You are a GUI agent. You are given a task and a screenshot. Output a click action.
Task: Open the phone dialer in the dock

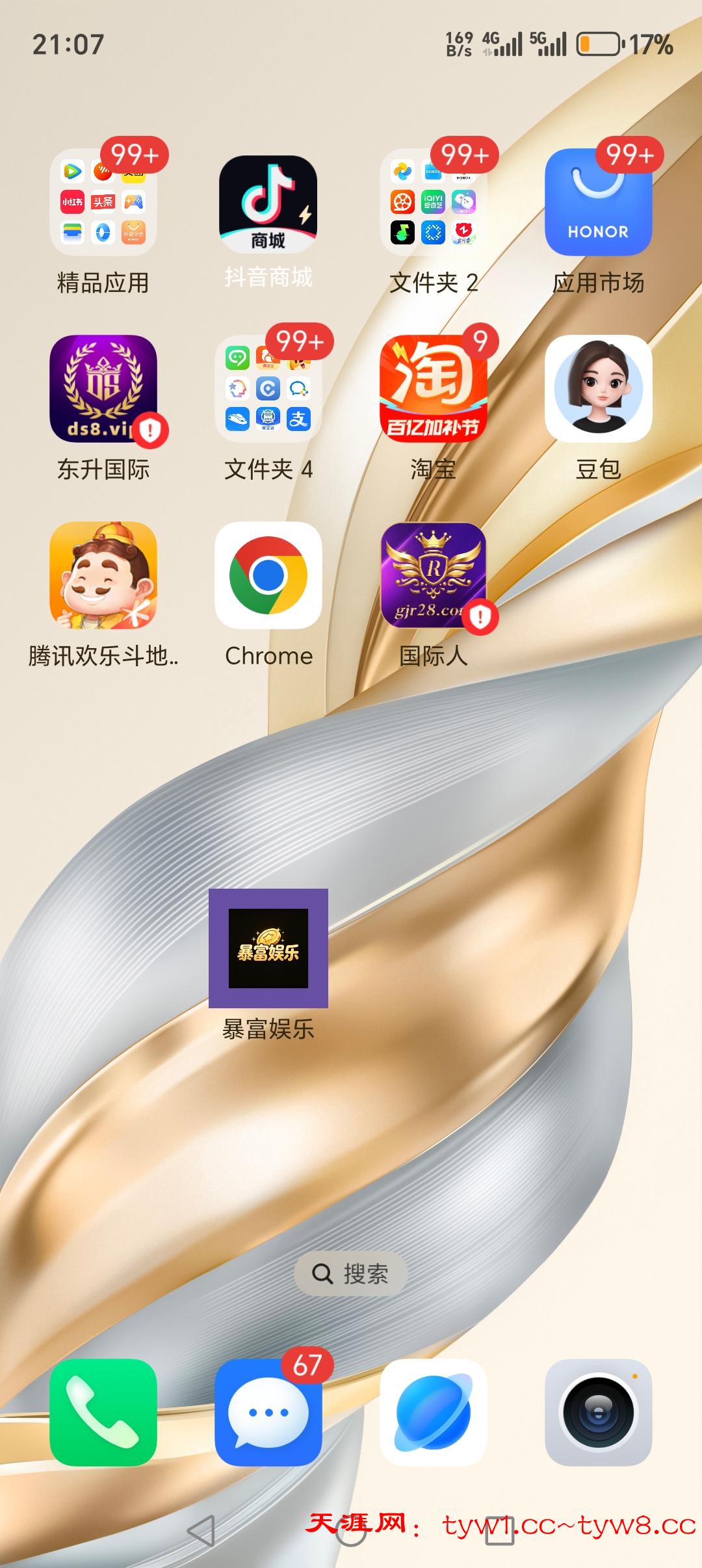click(103, 1413)
